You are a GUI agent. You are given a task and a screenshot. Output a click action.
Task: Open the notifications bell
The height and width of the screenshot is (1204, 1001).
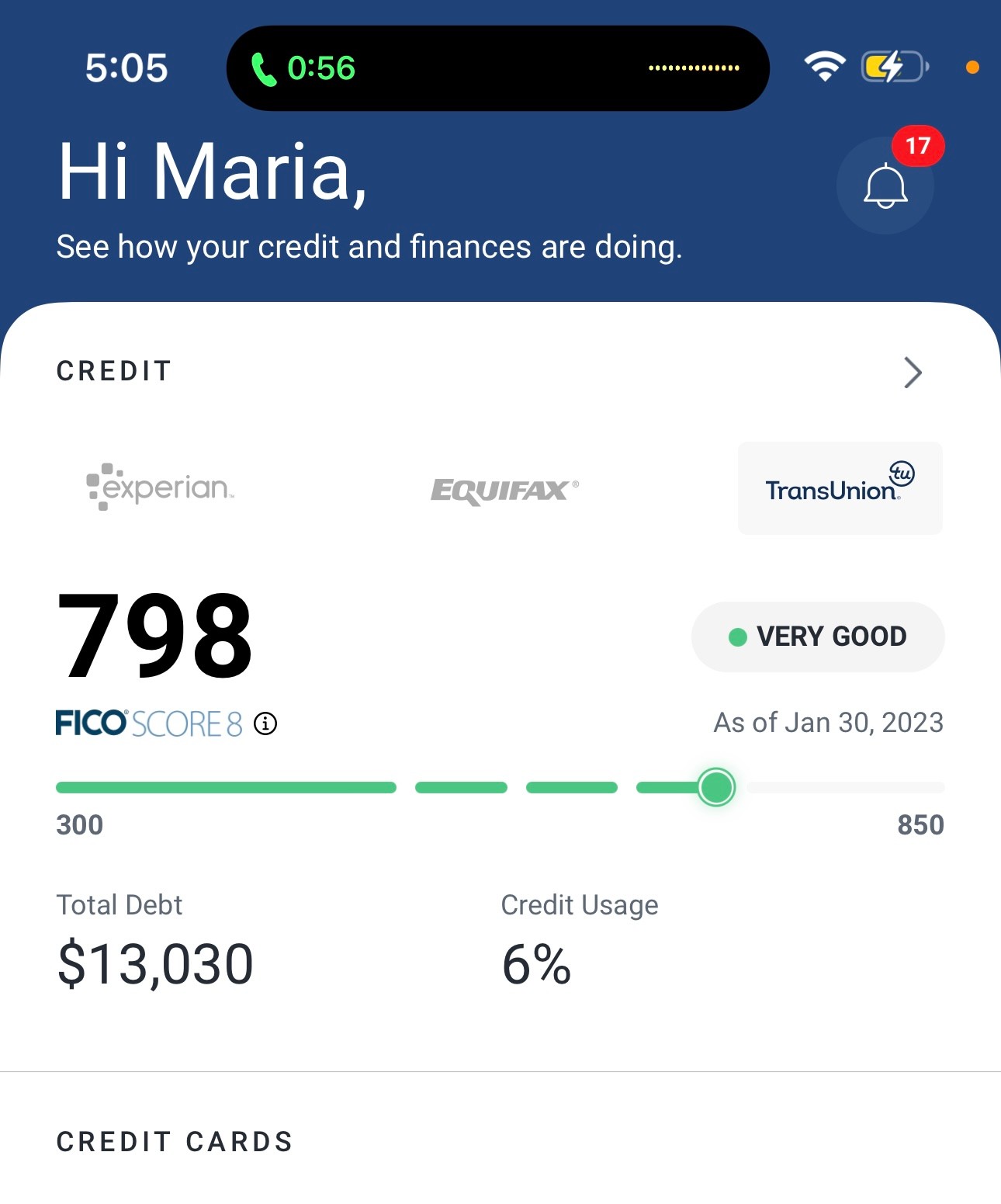point(885,186)
